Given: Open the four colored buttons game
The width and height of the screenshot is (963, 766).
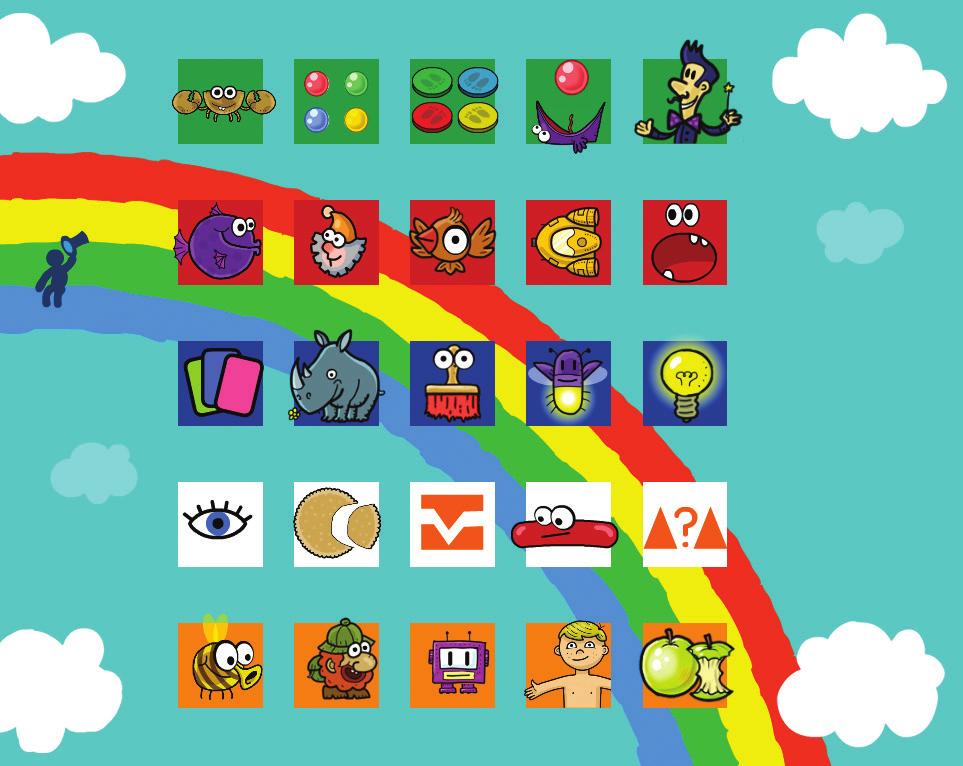Looking at the screenshot, I should 452,101.
